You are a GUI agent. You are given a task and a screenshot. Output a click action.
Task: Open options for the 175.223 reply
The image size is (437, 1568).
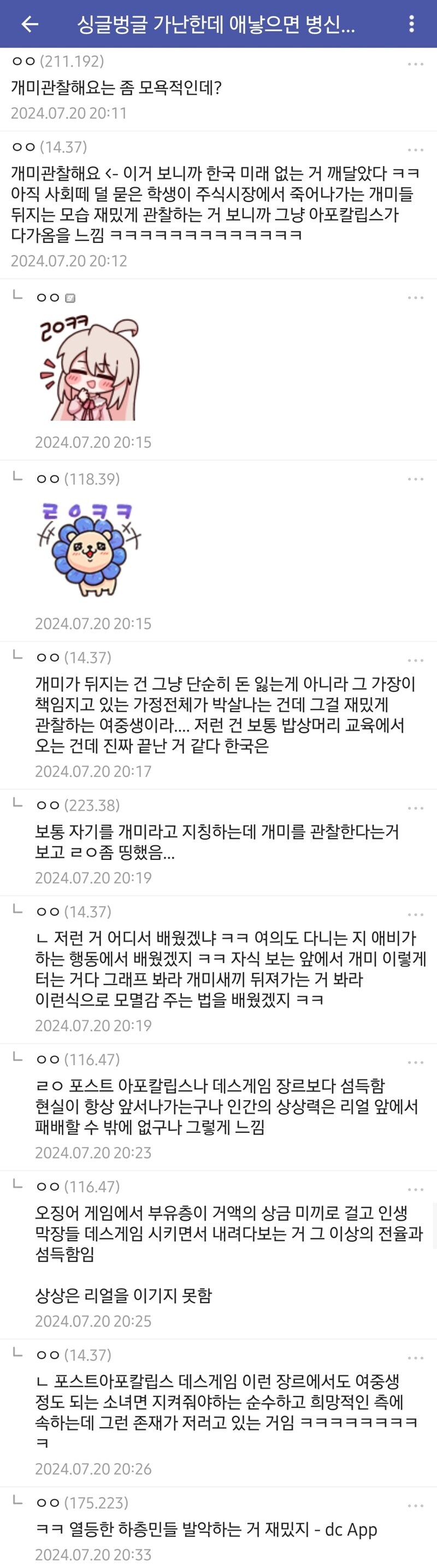pyautogui.click(x=415, y=1506)
